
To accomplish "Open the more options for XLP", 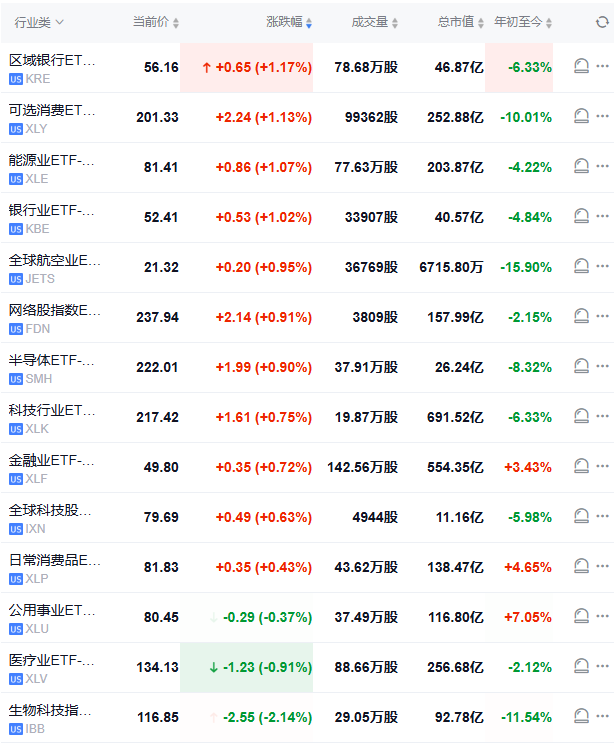I will (x=602, y=567).
